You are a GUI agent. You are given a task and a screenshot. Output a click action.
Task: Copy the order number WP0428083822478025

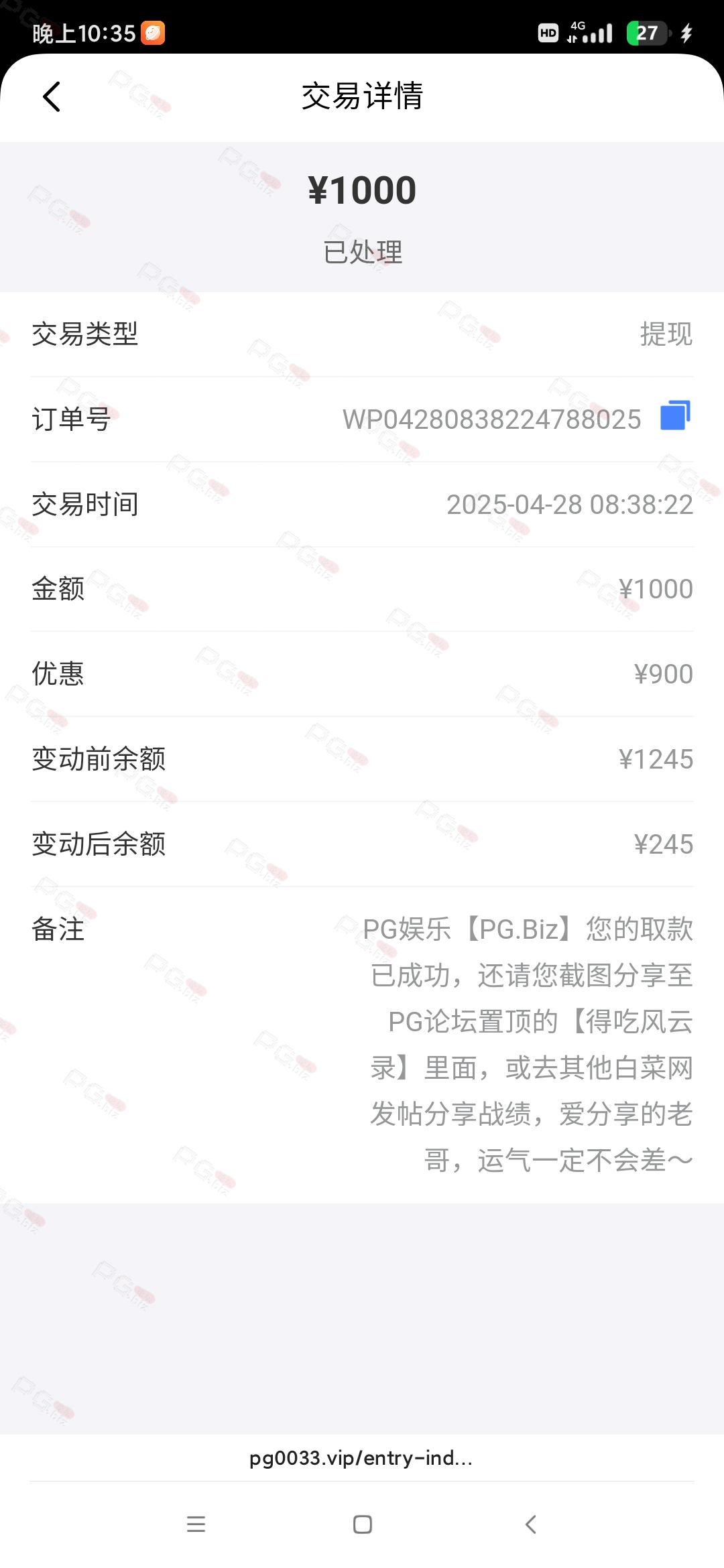coord(675,416)
